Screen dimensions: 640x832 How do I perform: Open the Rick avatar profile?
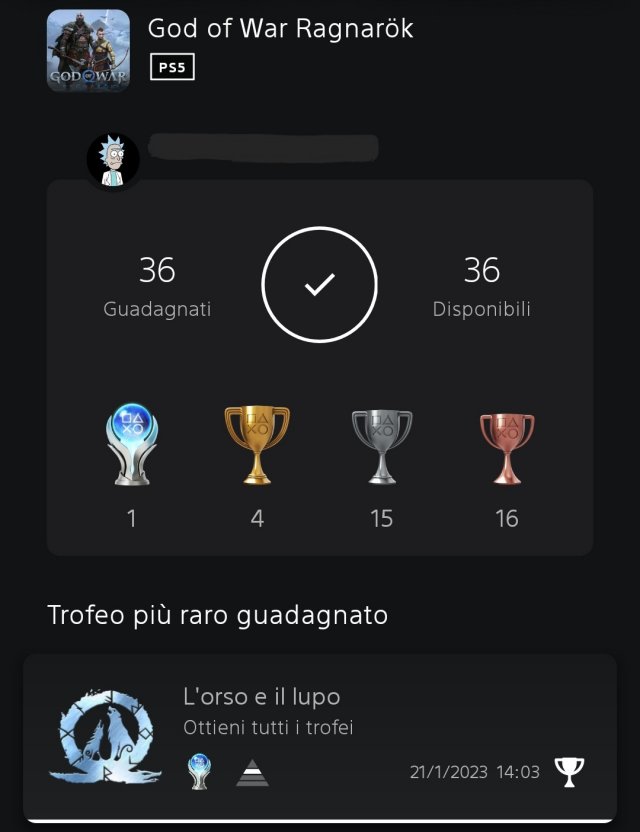(x=112, y=159)
